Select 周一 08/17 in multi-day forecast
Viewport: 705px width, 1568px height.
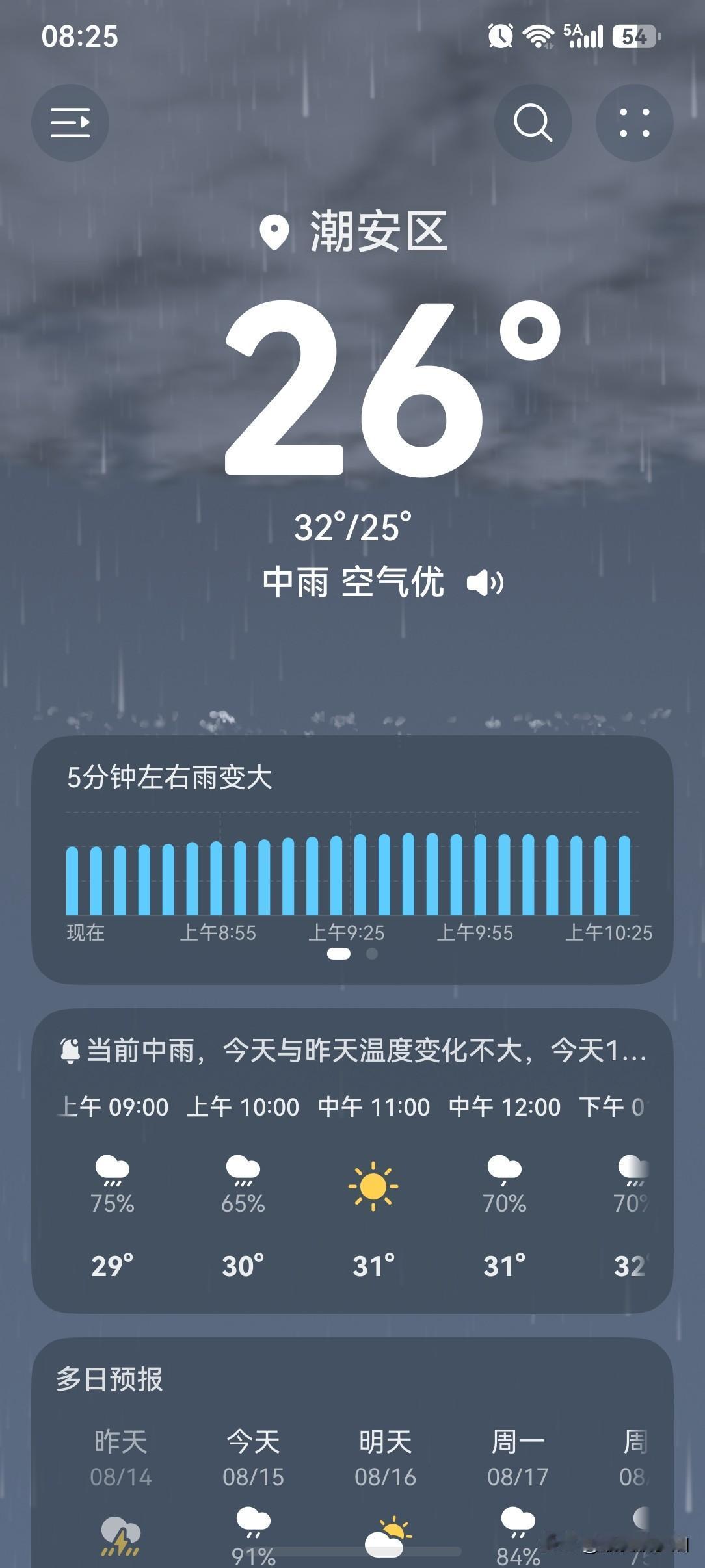[518, 1494]
